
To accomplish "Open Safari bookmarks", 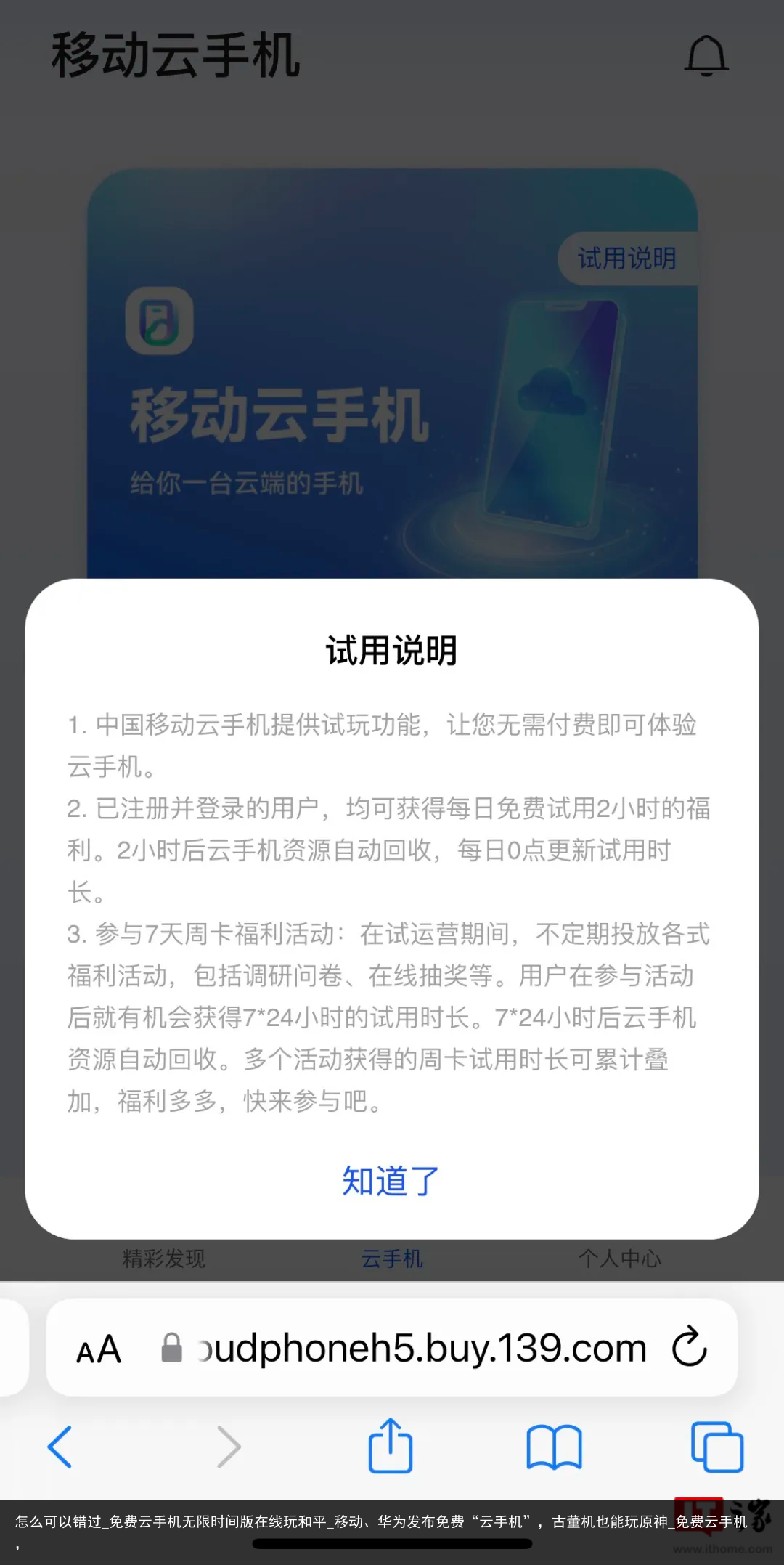I will click(554, 1447).
